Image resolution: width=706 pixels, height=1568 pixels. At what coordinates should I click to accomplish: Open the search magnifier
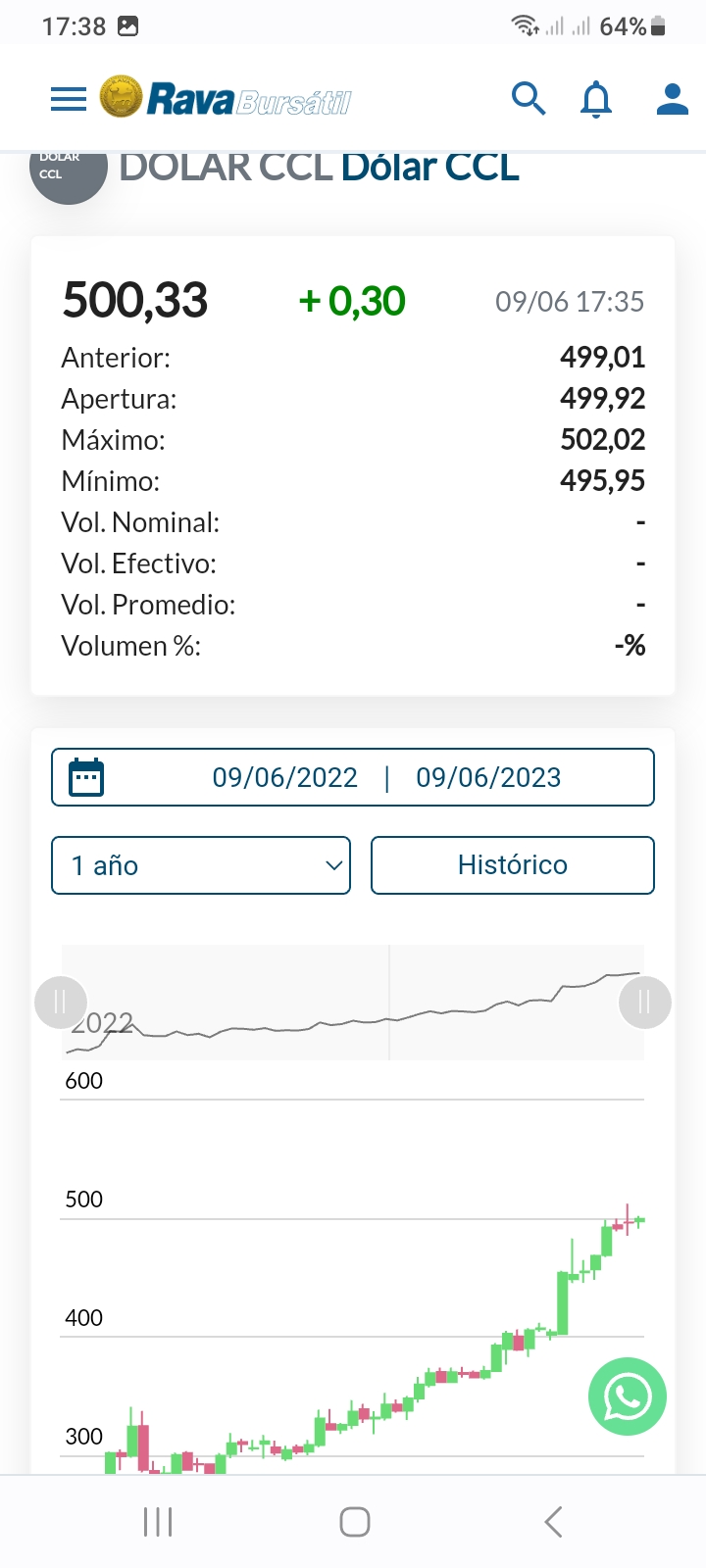tap(529, 99)
